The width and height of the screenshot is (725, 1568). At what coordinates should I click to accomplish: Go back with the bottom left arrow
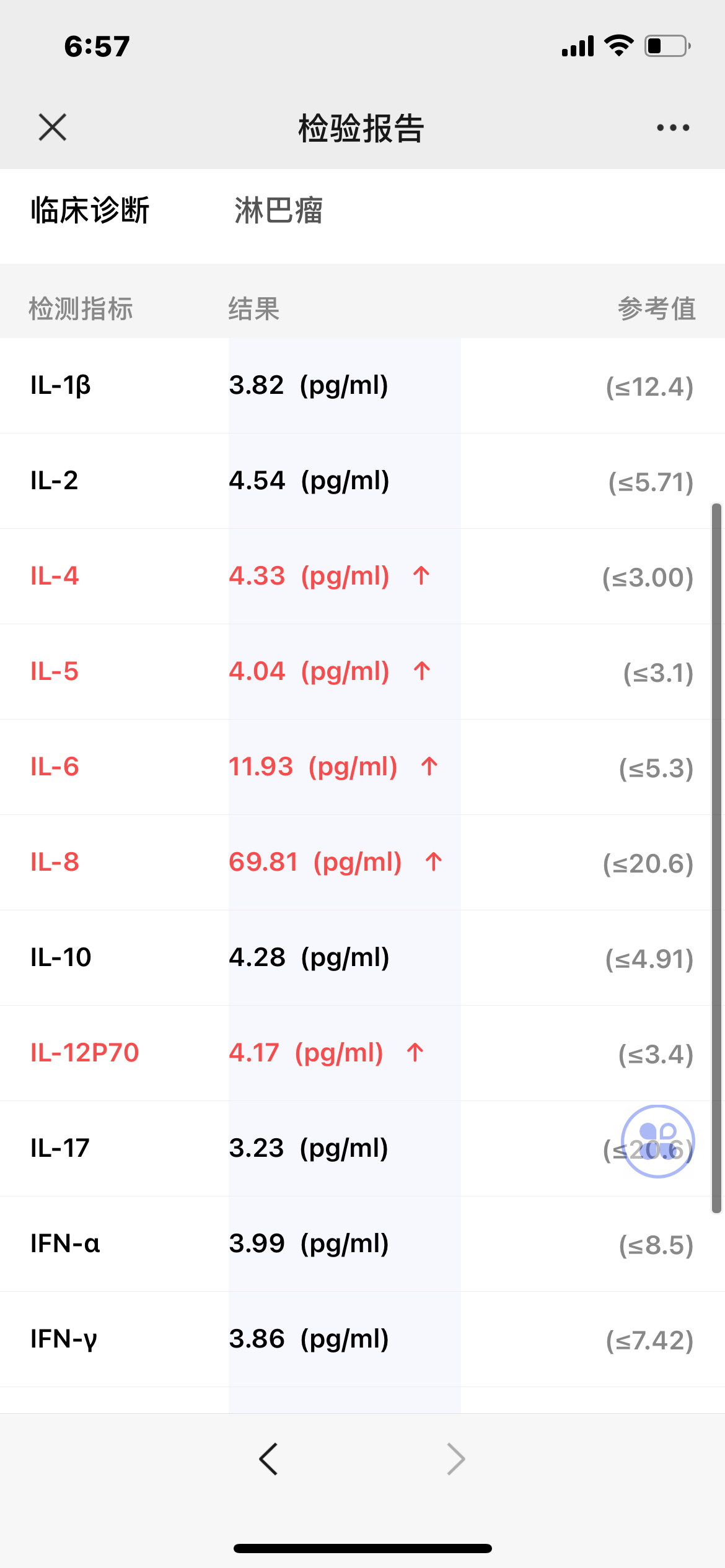268,1459
